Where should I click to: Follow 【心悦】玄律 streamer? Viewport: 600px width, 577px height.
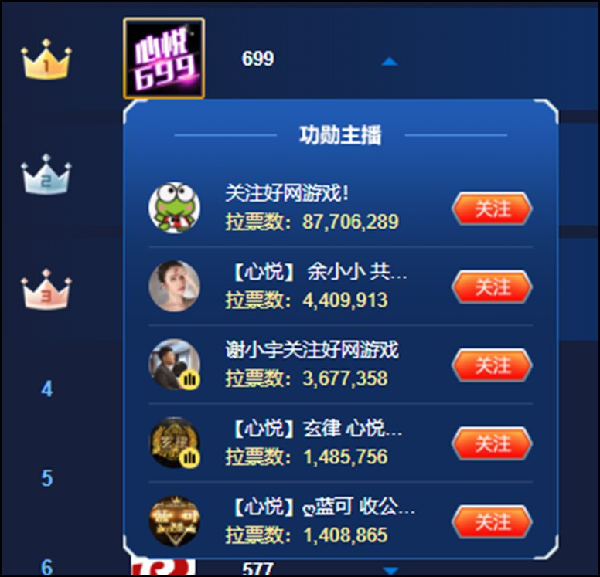pos(492,443)
